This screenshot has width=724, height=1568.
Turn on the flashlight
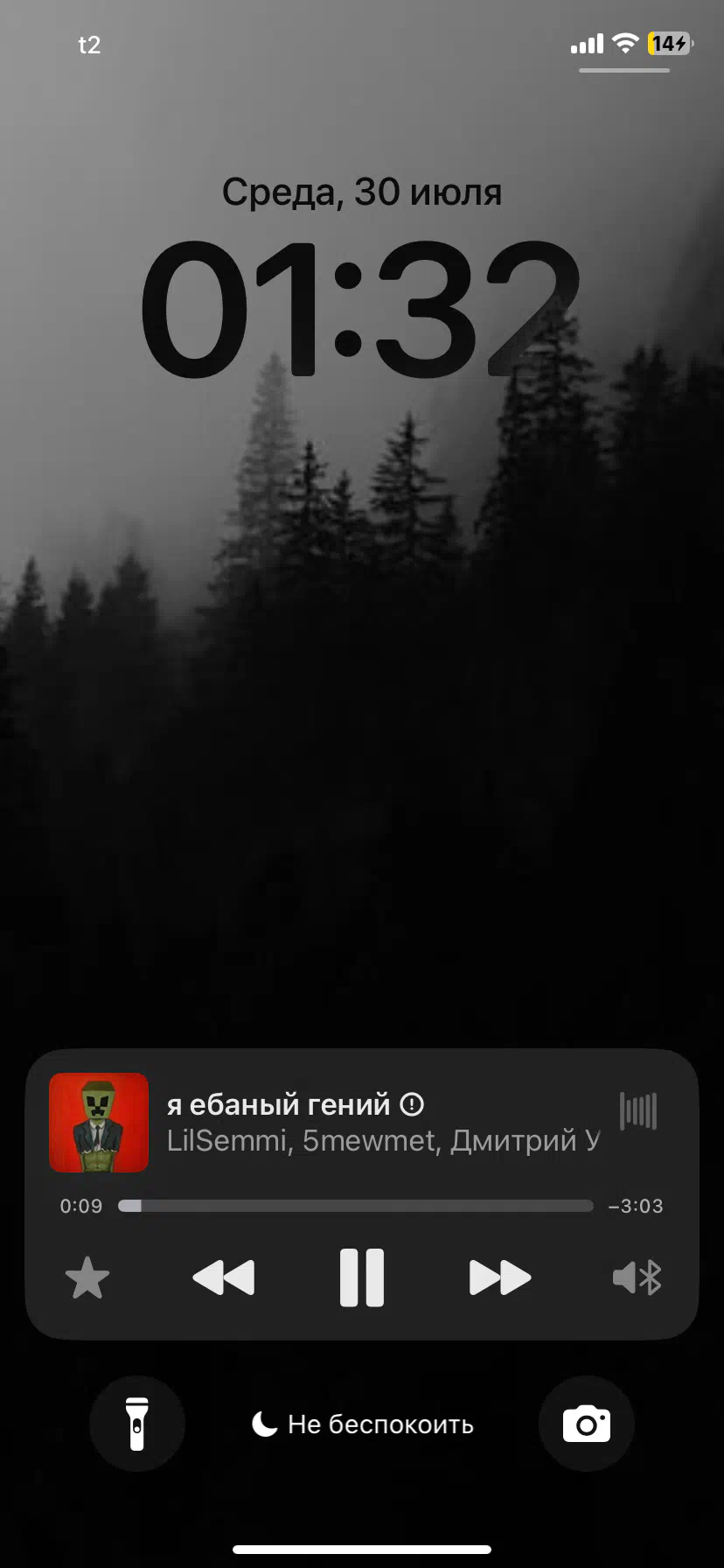click(137, 1424)
